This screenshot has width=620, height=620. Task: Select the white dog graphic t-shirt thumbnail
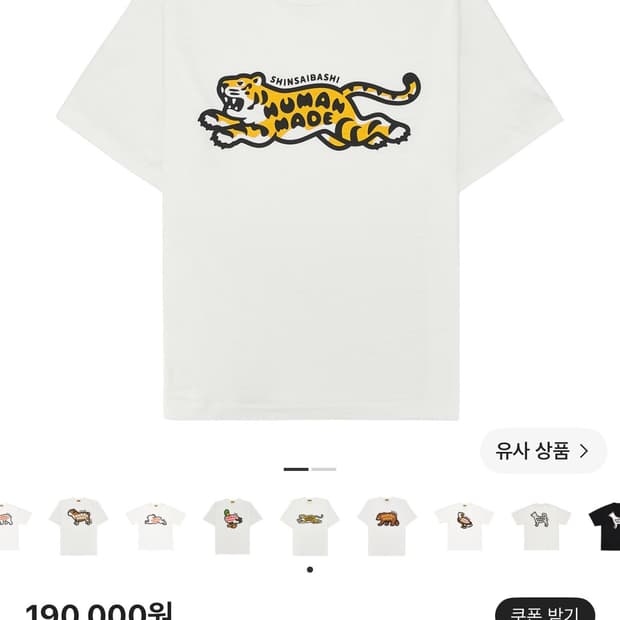point(541,526)
